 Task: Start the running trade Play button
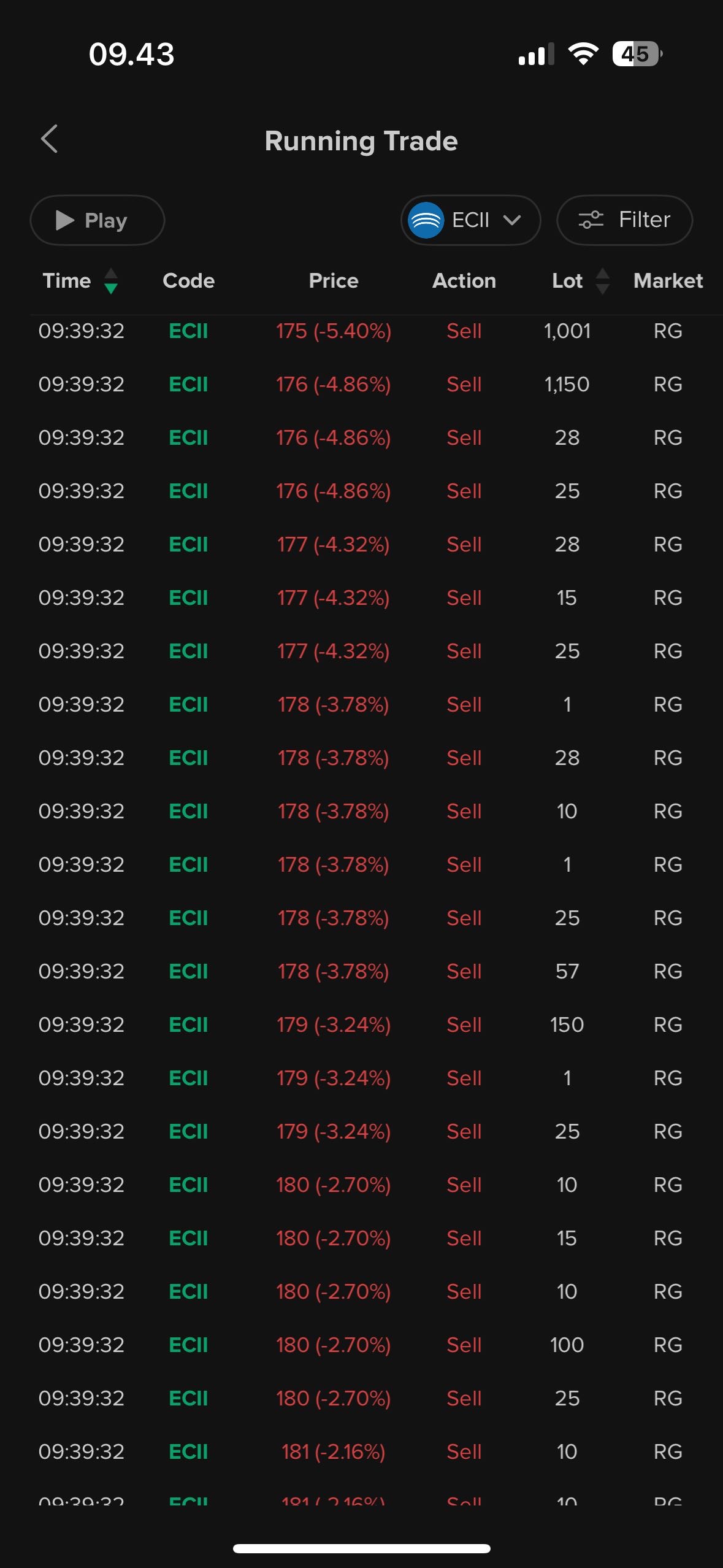(x=97, y=220)
